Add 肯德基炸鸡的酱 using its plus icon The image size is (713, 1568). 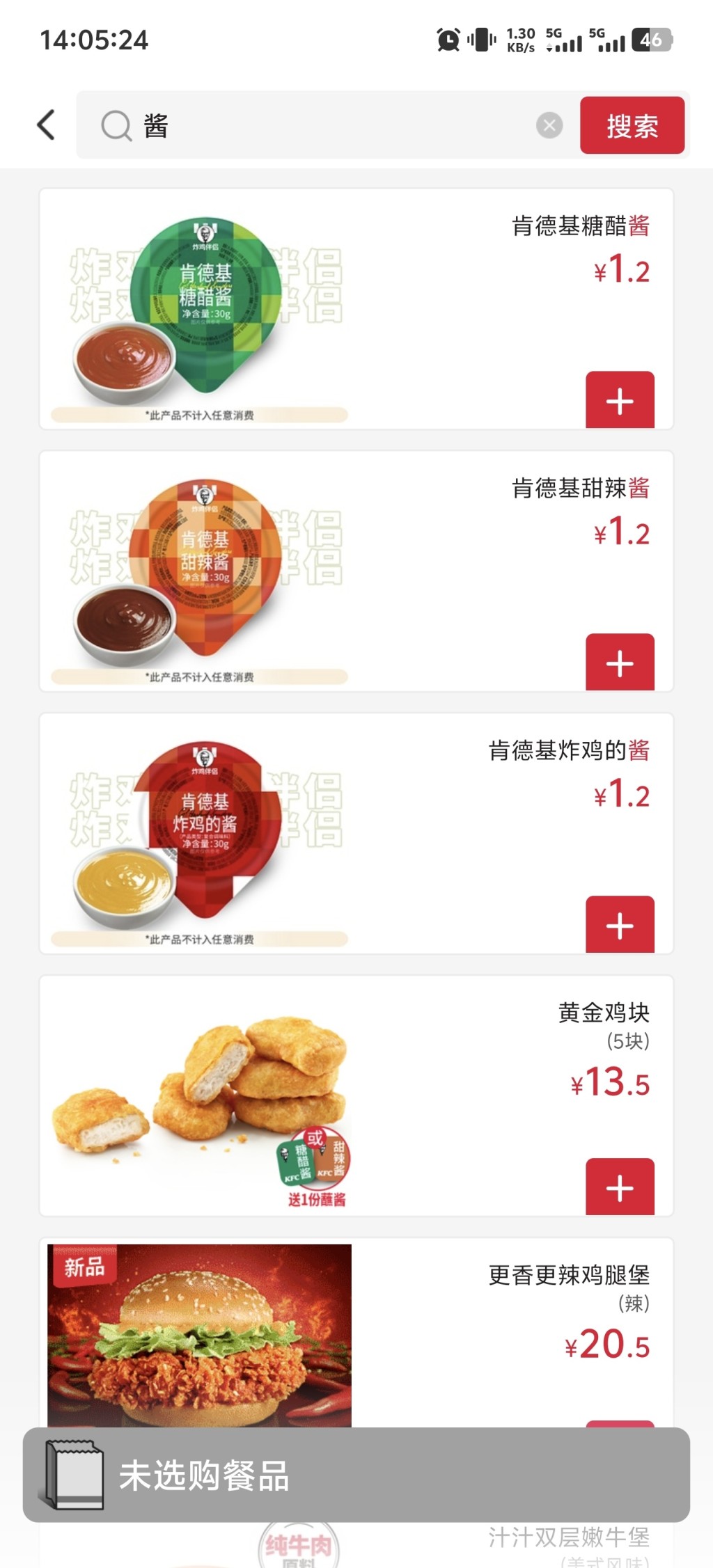coord(618,925)
